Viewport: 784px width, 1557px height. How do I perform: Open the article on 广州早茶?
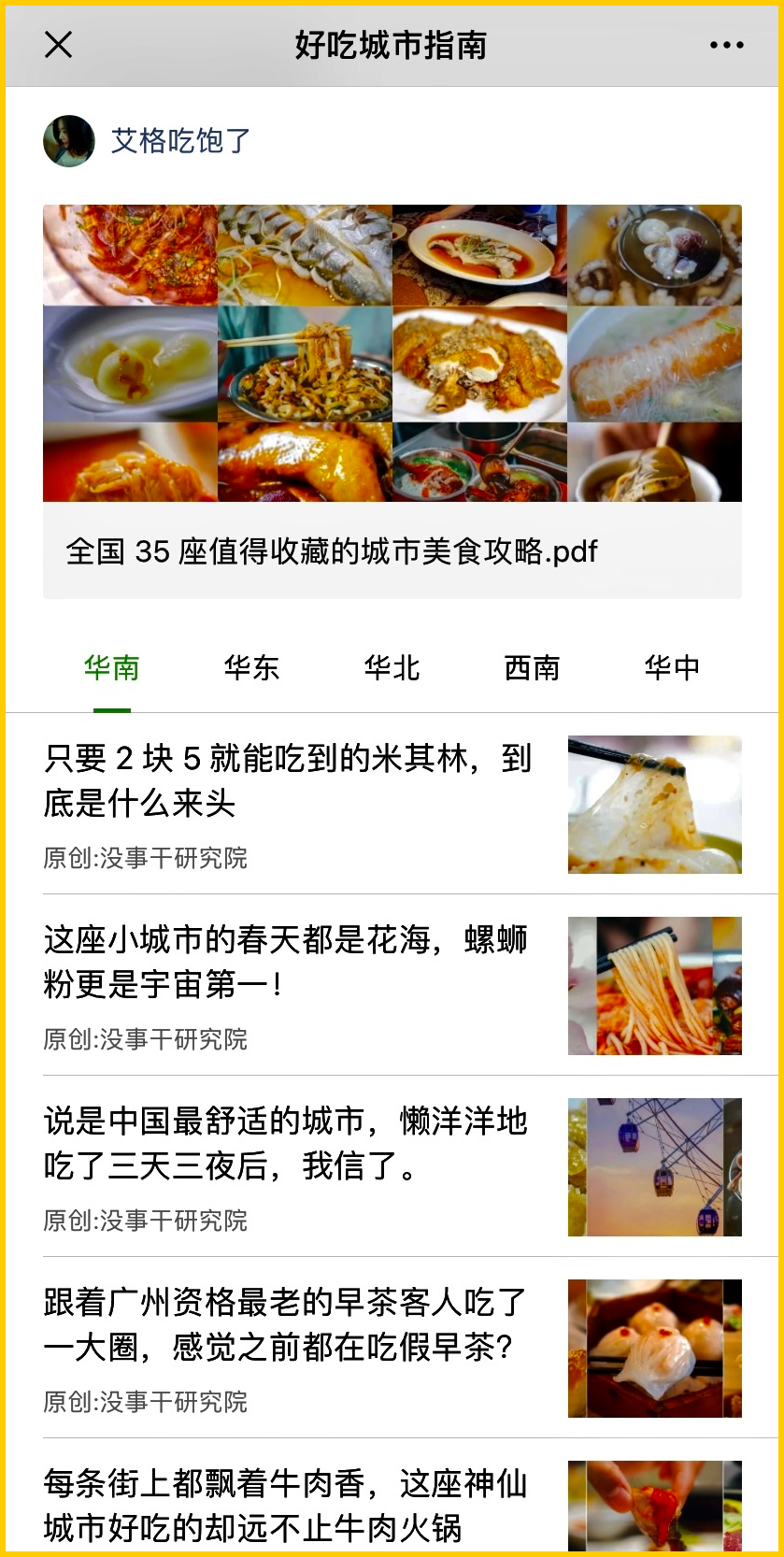pyautogui.click(x=392, y=1348)
